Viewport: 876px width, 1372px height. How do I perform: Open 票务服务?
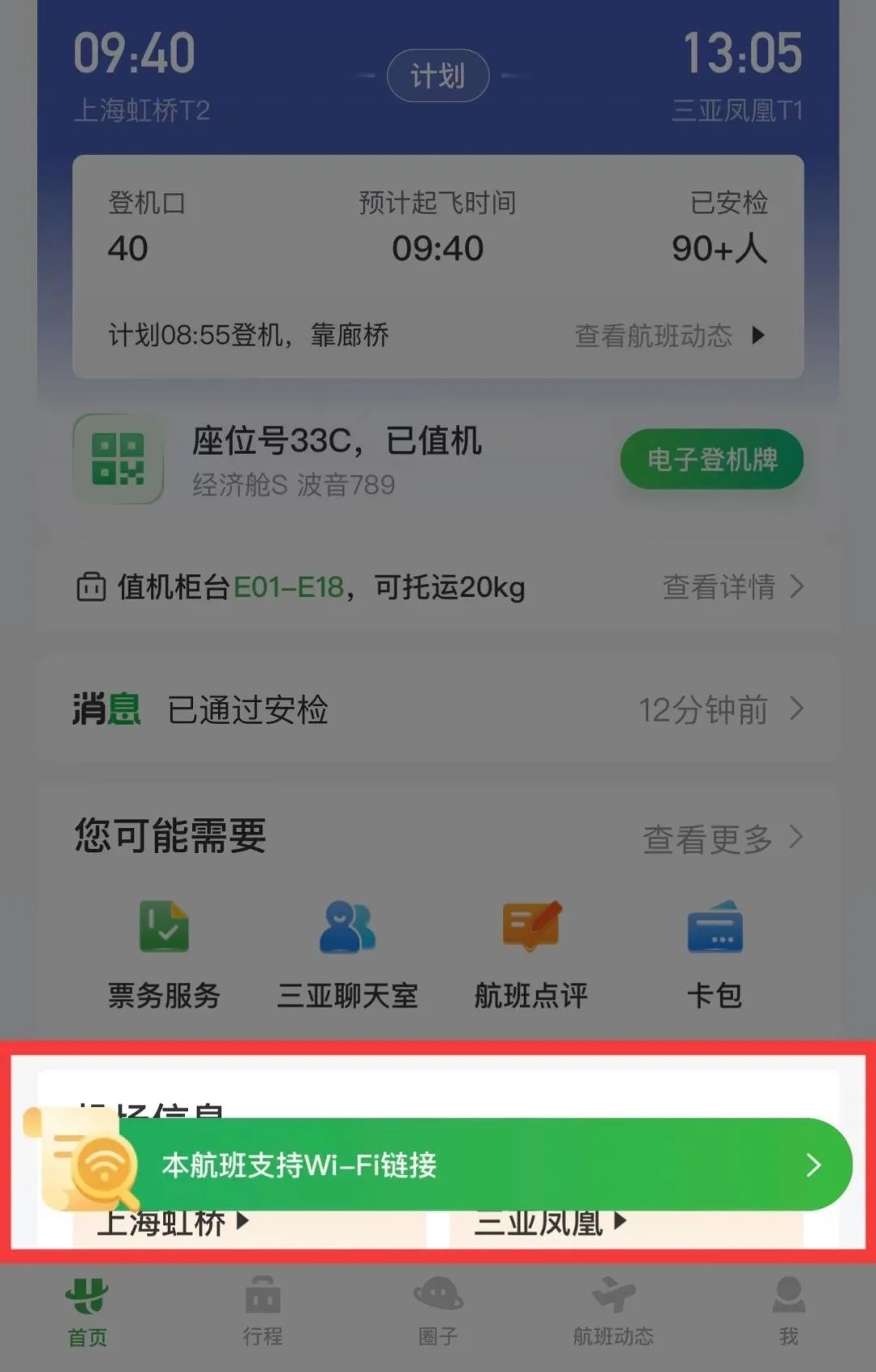(x=165, y=954)
